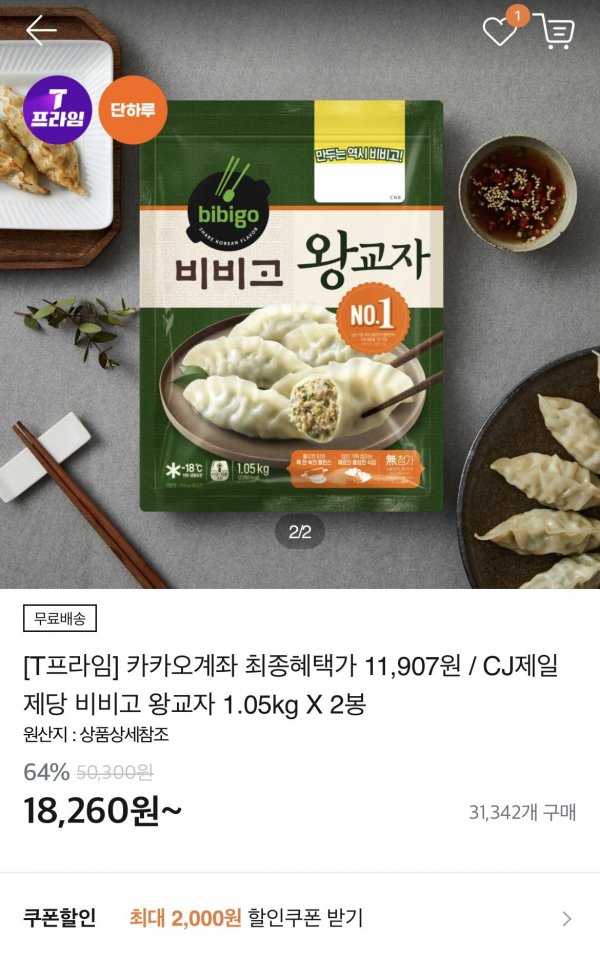Image resolution: width=600 pixels, height=958 pixels.
Task: Open the shopping cart
Action: pyautogui.click(x=554, y=32)
